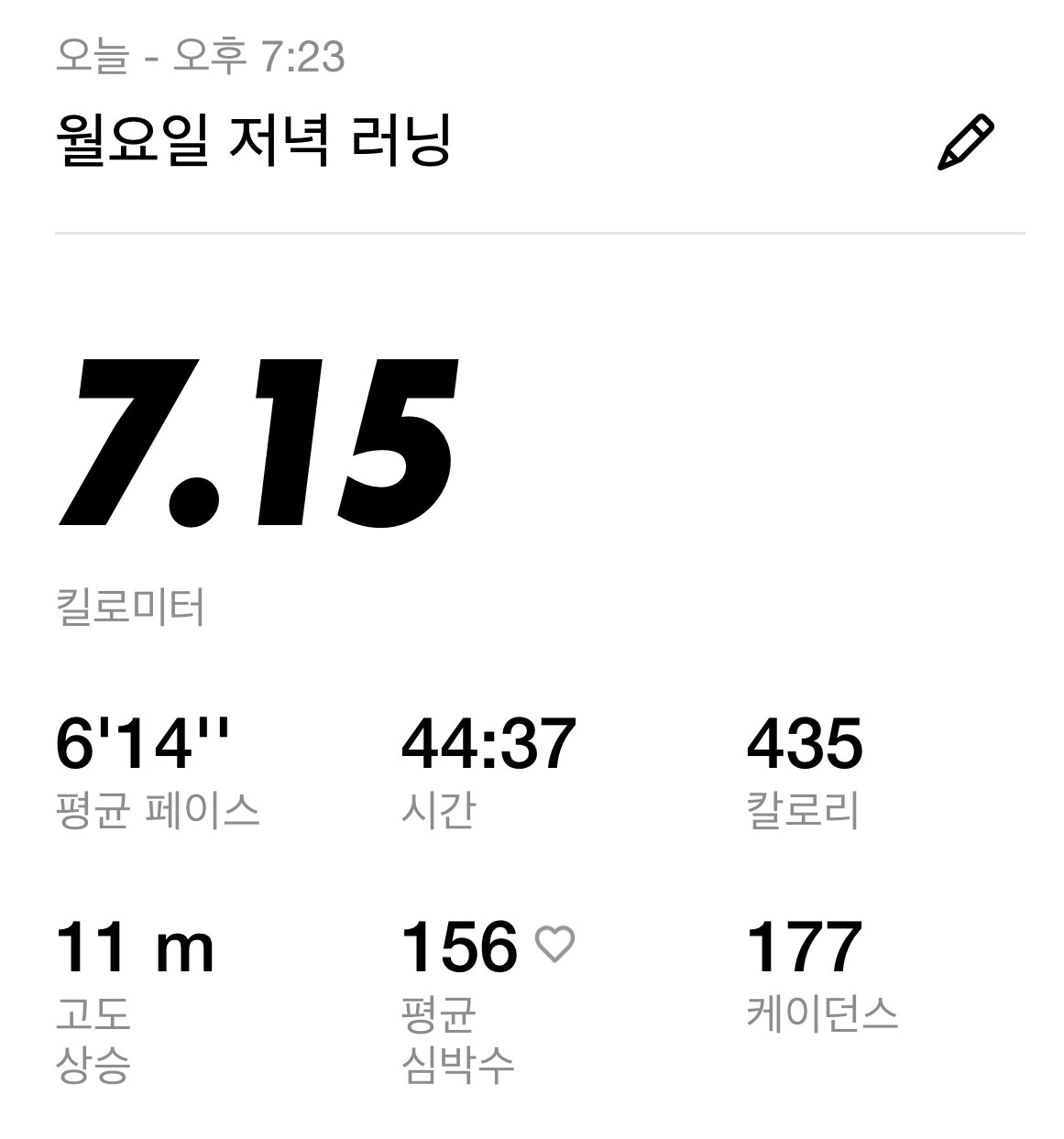This screenshot has width=1064, height=1139.
Task: Select the elevation gain stat 11 m
Action: click(x=136, y=949)
